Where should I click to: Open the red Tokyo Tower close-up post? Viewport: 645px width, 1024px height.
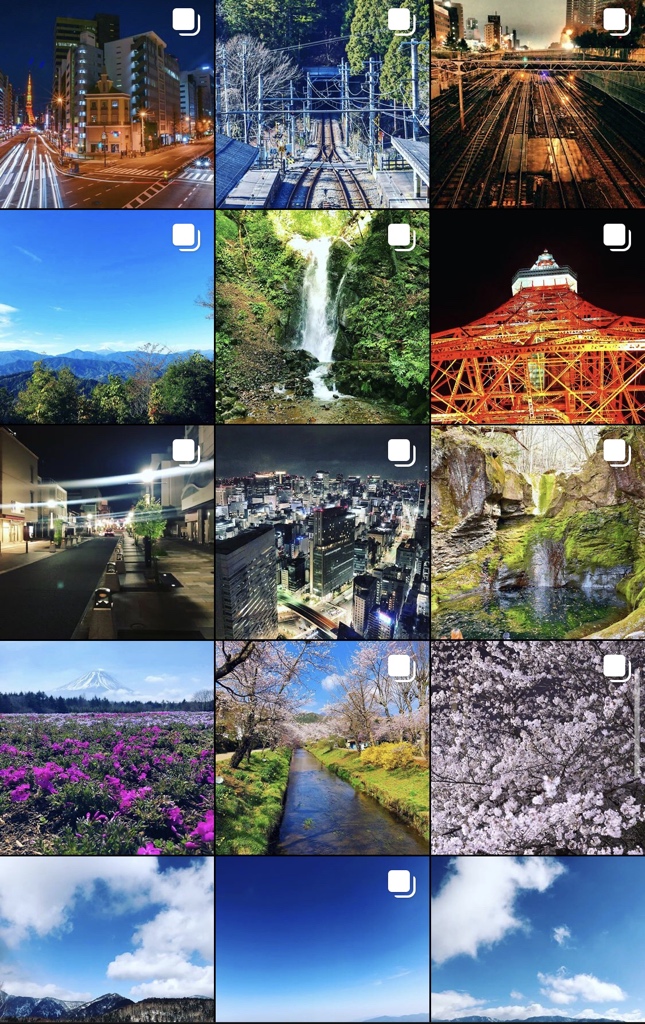point(538,317)
